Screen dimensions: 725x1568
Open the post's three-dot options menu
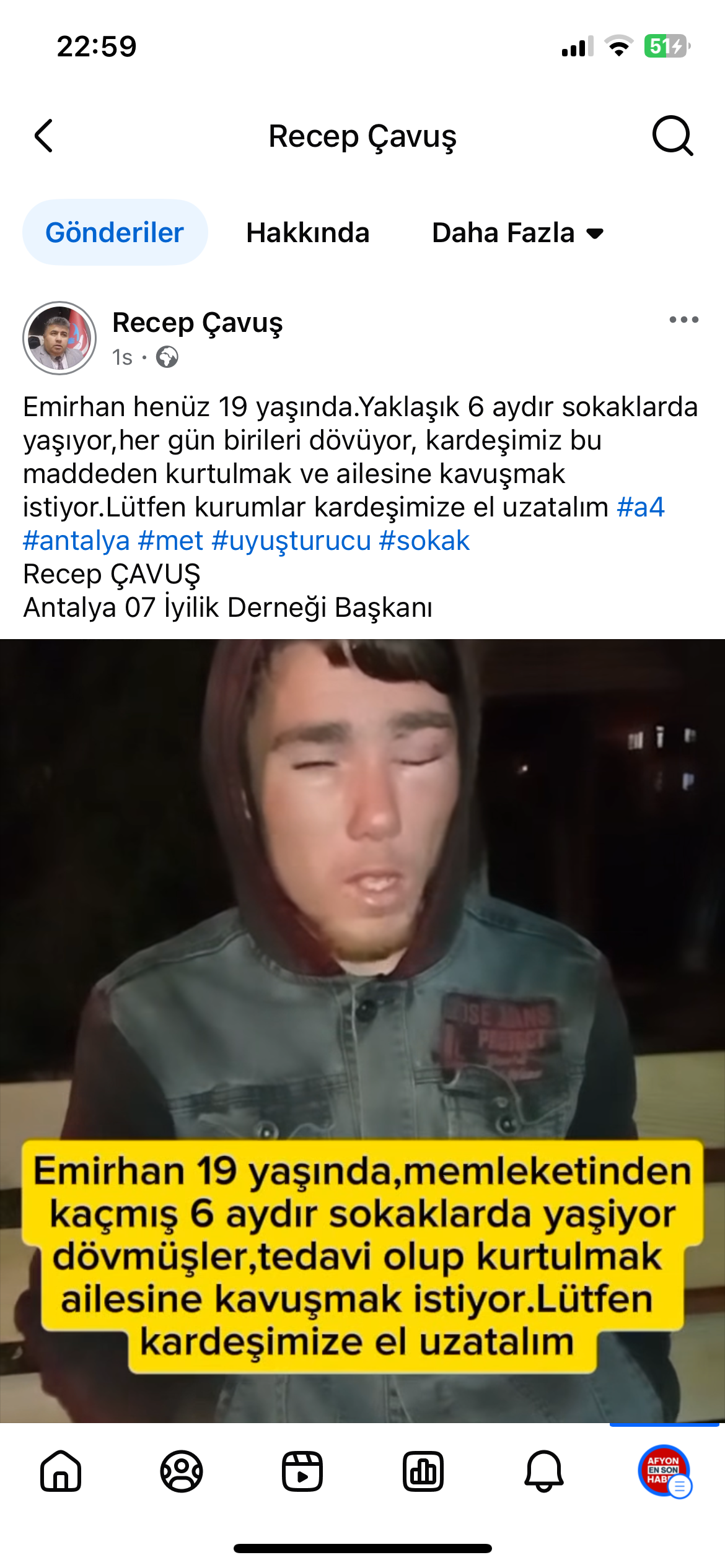pyautogui.click(x=683, y=320)
